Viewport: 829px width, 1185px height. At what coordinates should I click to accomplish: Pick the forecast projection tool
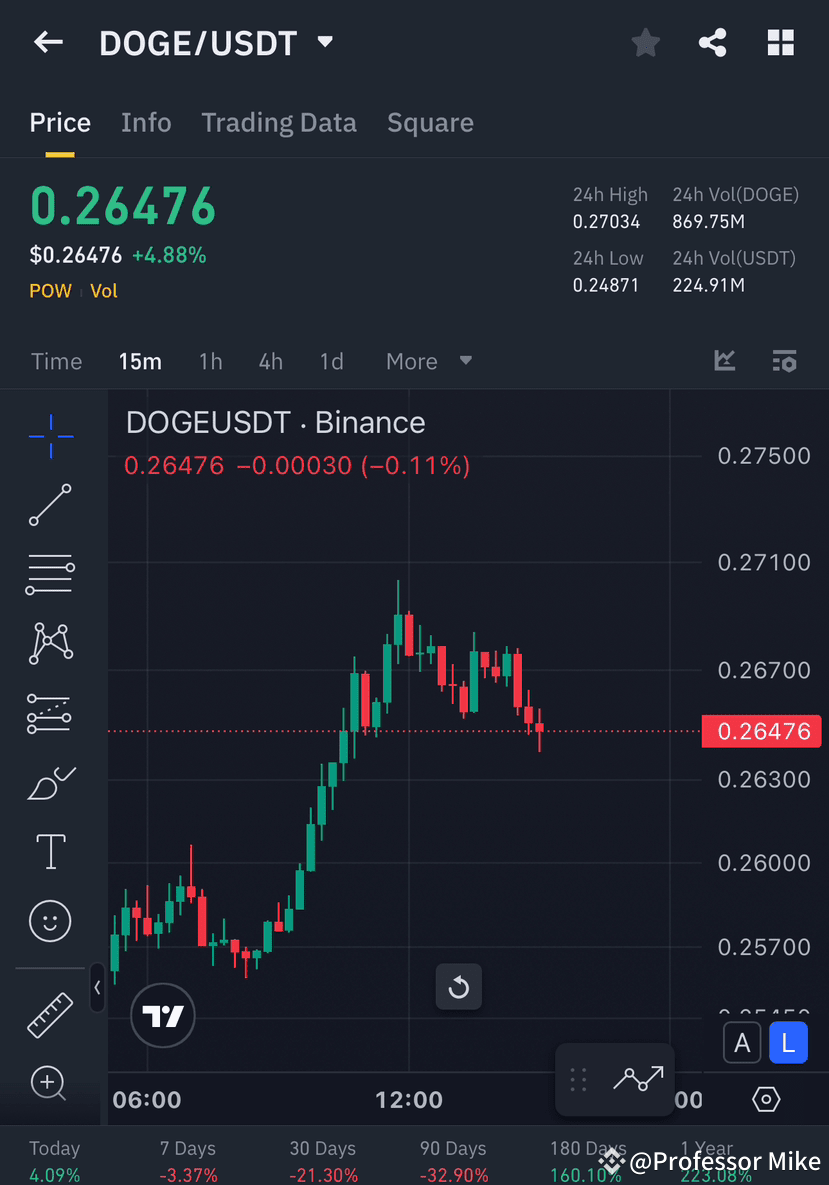[50, 713]
